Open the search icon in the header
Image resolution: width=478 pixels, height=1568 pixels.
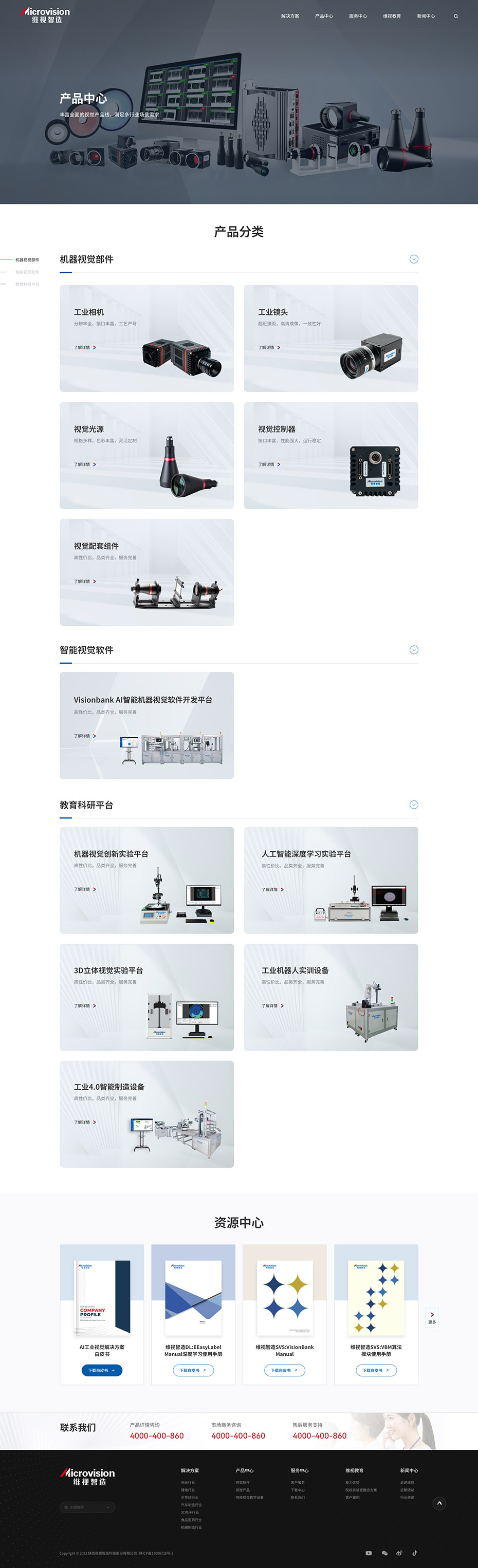(x=455, y=16)
